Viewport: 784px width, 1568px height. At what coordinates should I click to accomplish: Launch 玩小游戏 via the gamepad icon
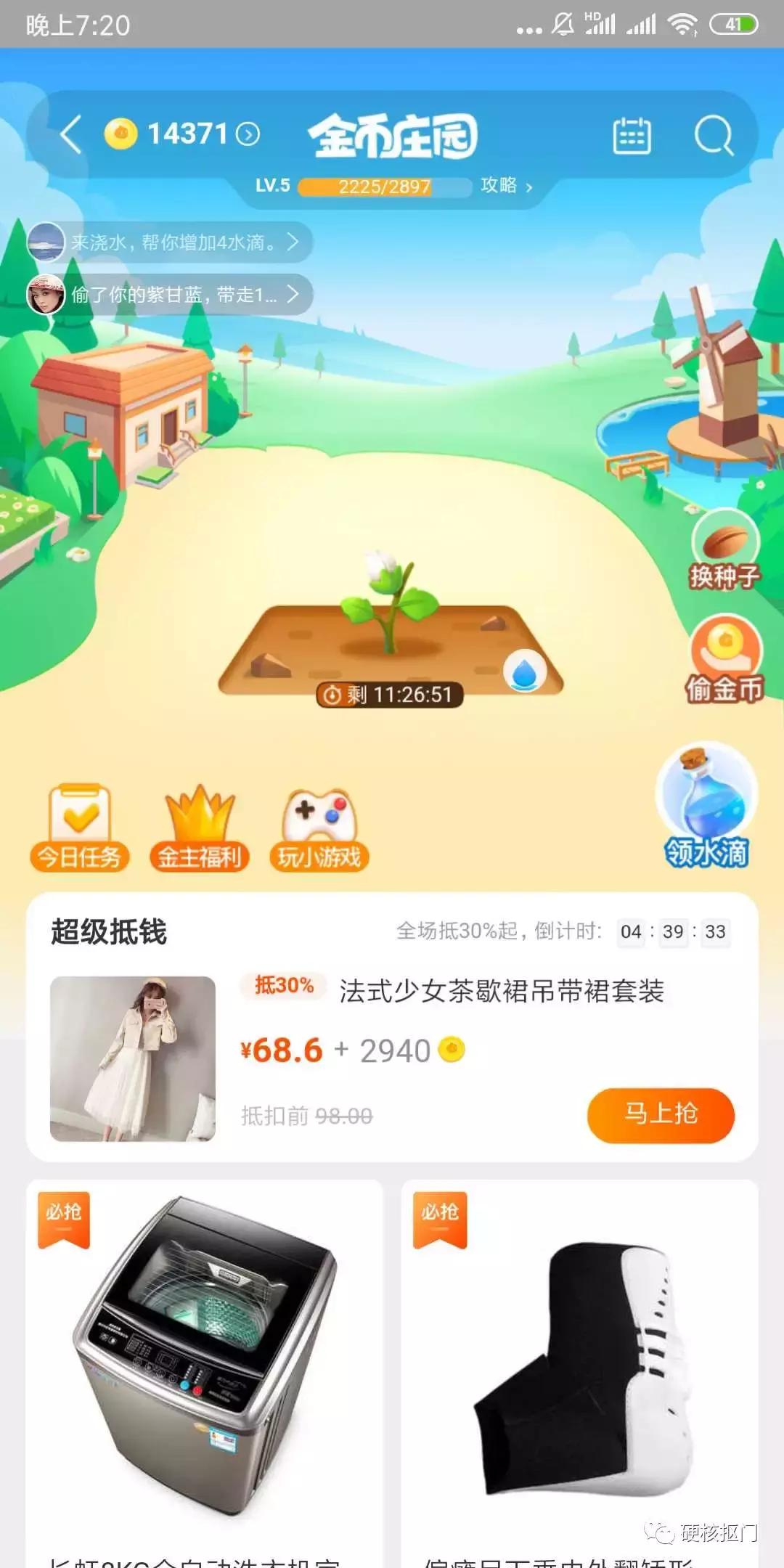(x=319, y=824)
